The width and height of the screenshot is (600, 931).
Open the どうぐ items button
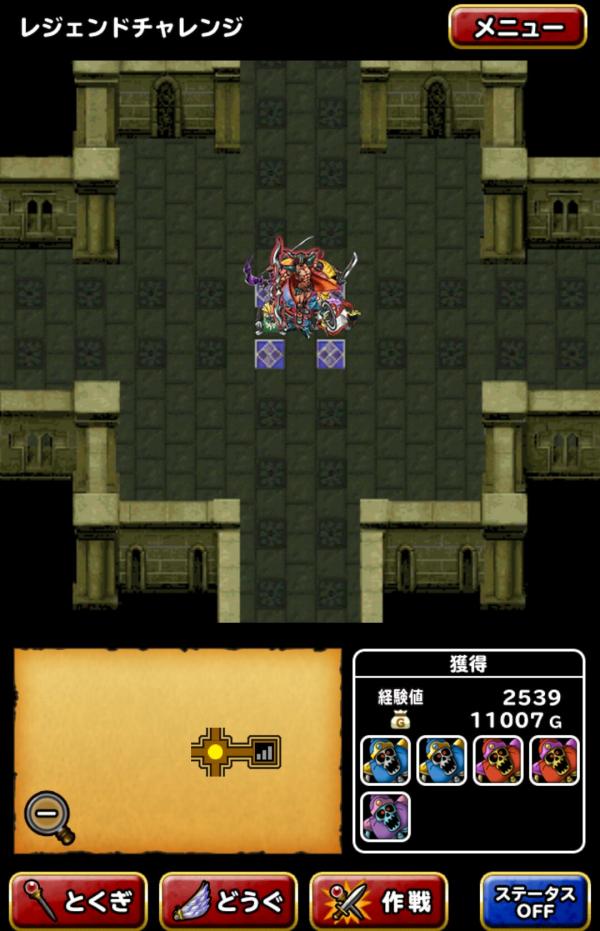228,900
